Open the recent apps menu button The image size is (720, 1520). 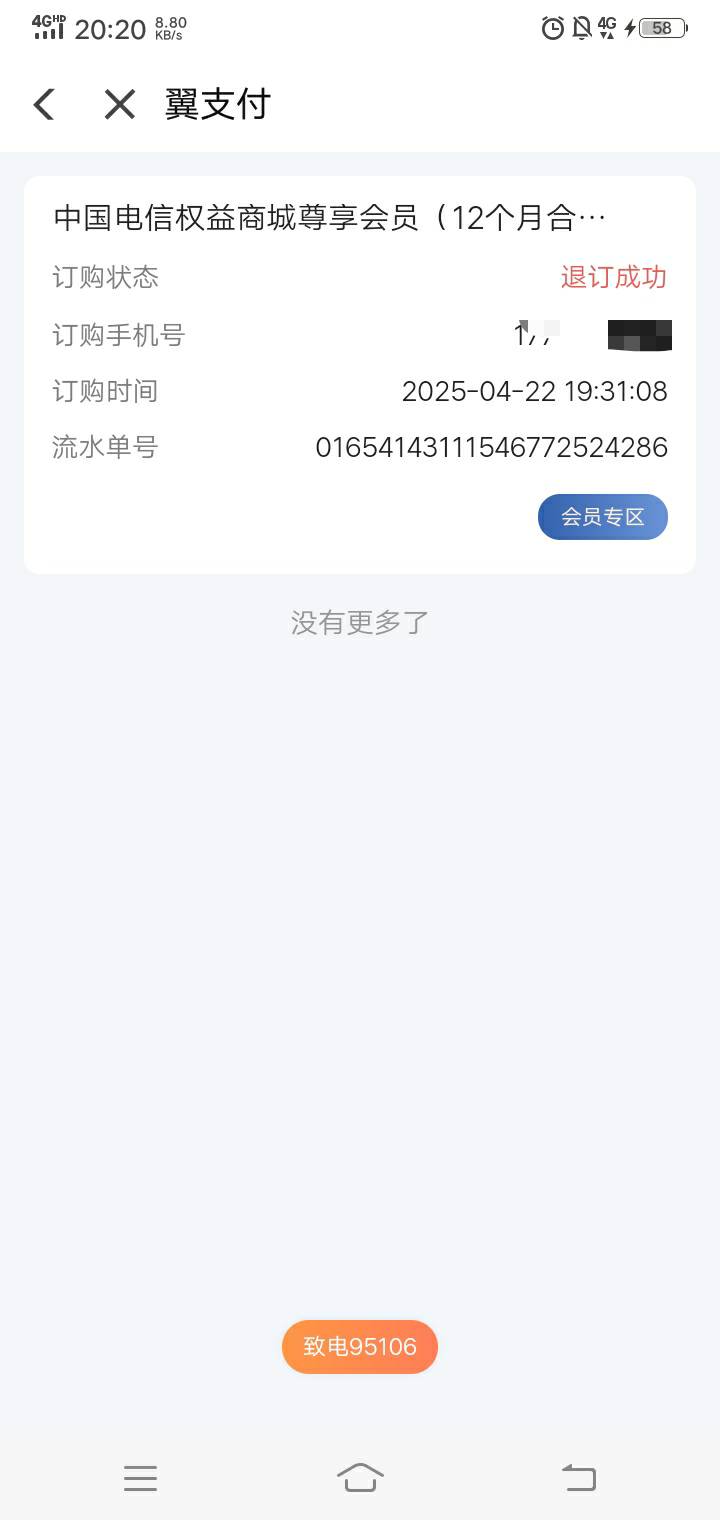point(140,1477)
